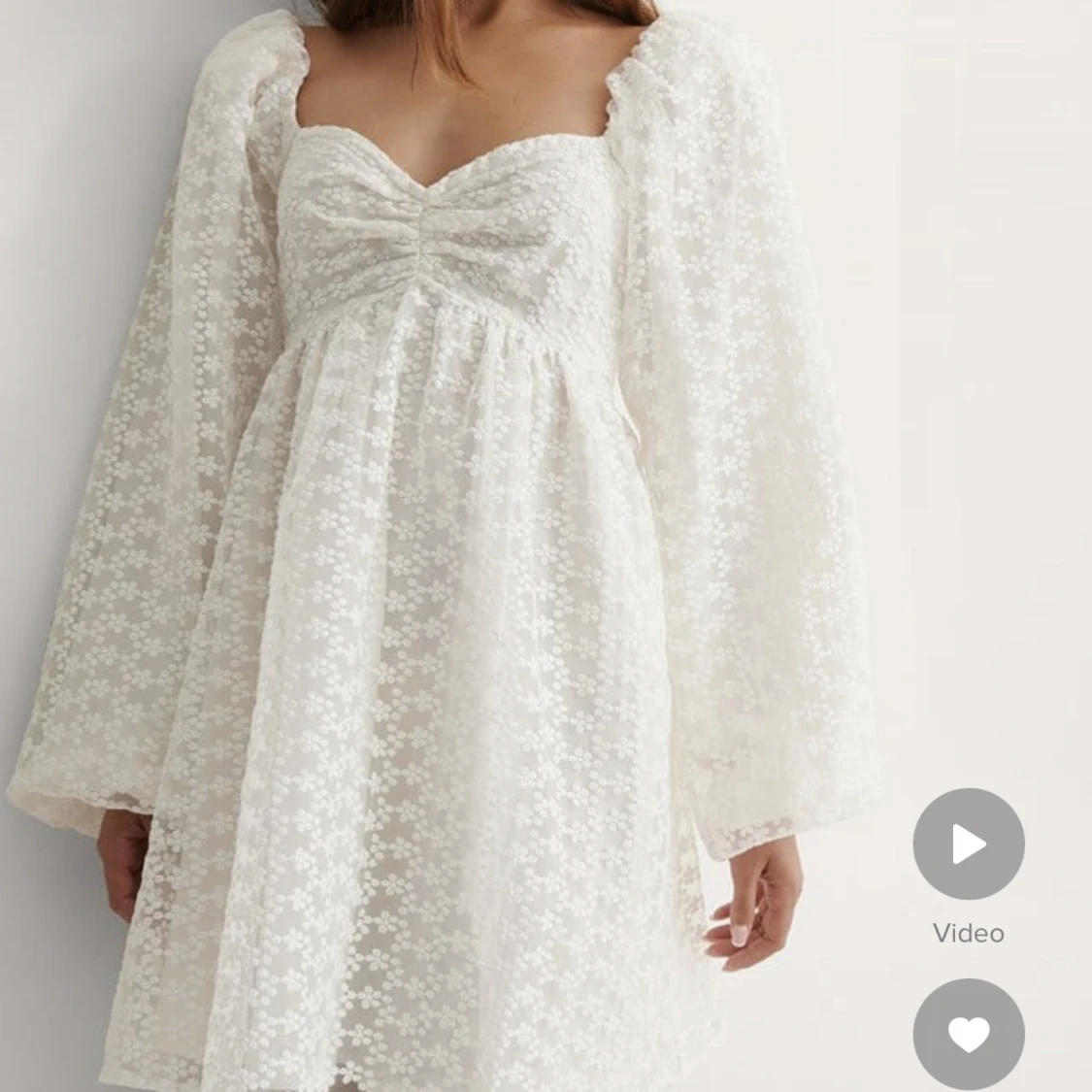Screen dimensions: 1092x1092
Task: Add the white dress to favorites
Action: [x=968, y=1034]
